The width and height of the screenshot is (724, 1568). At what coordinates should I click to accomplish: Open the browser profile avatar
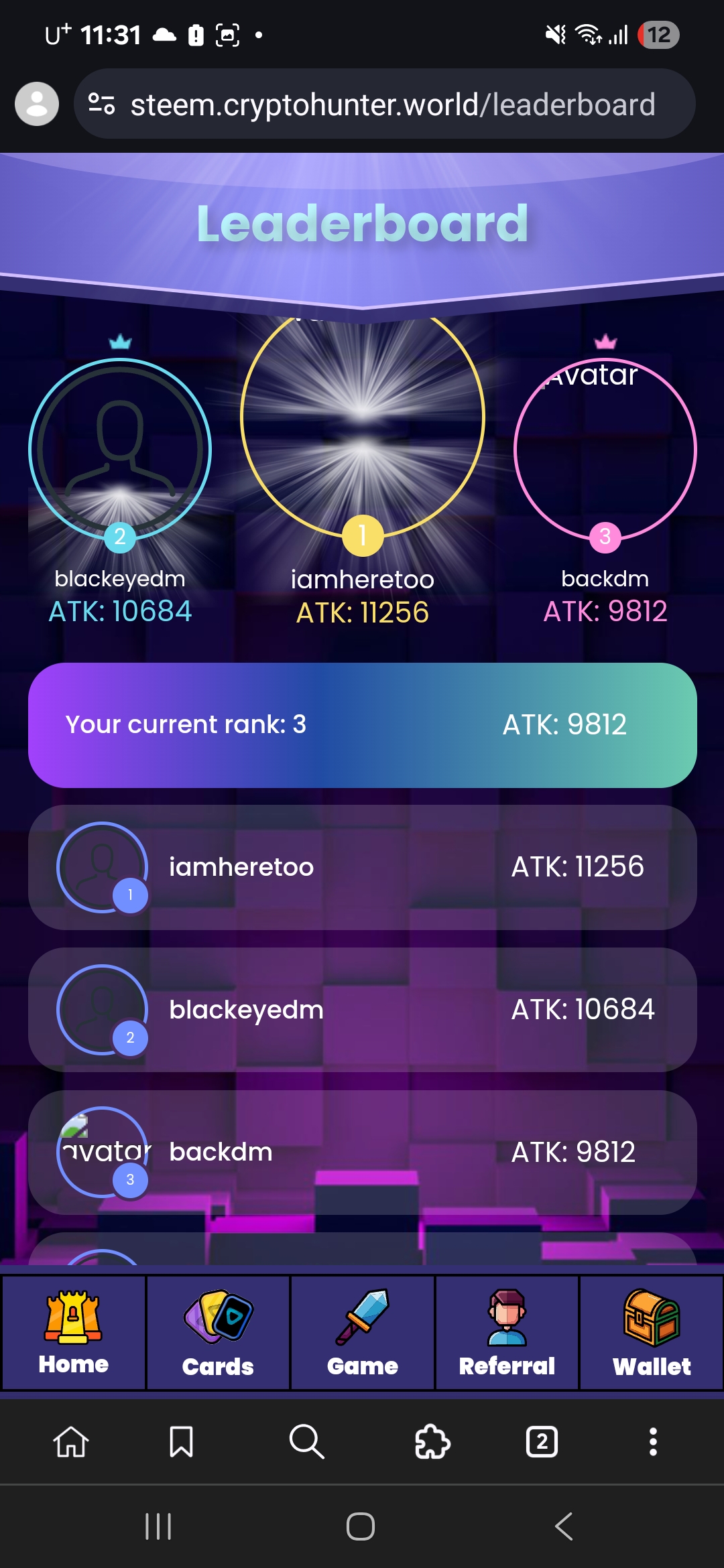(x=37, y=104)
